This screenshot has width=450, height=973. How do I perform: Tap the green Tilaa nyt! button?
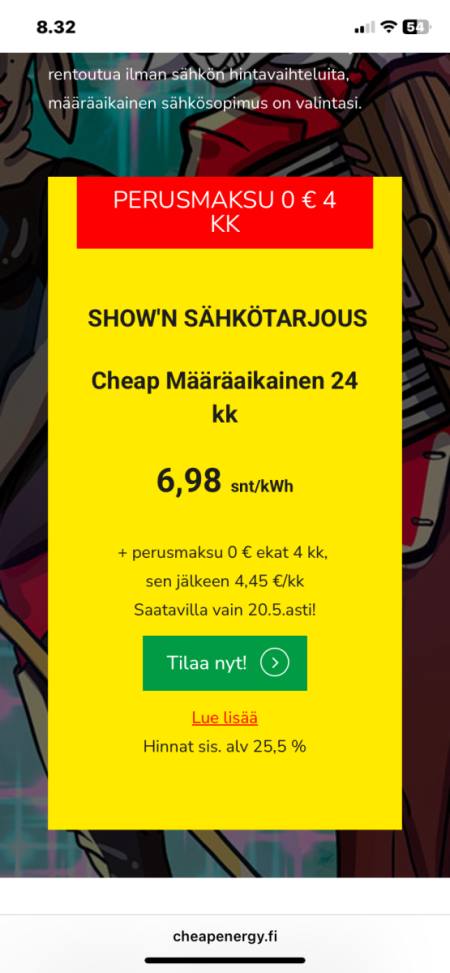[225, 663]
